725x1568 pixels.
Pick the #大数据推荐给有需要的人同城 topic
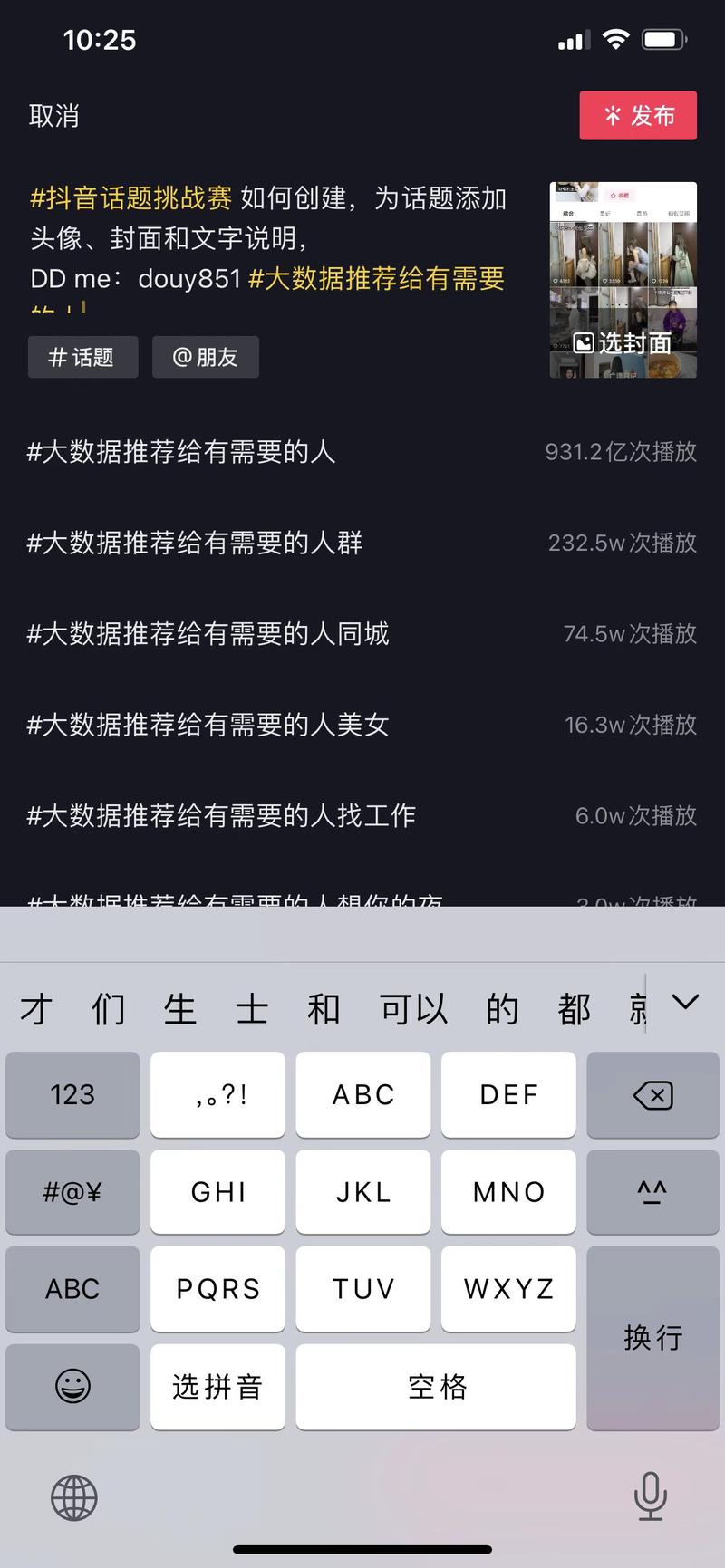[208, 633]
